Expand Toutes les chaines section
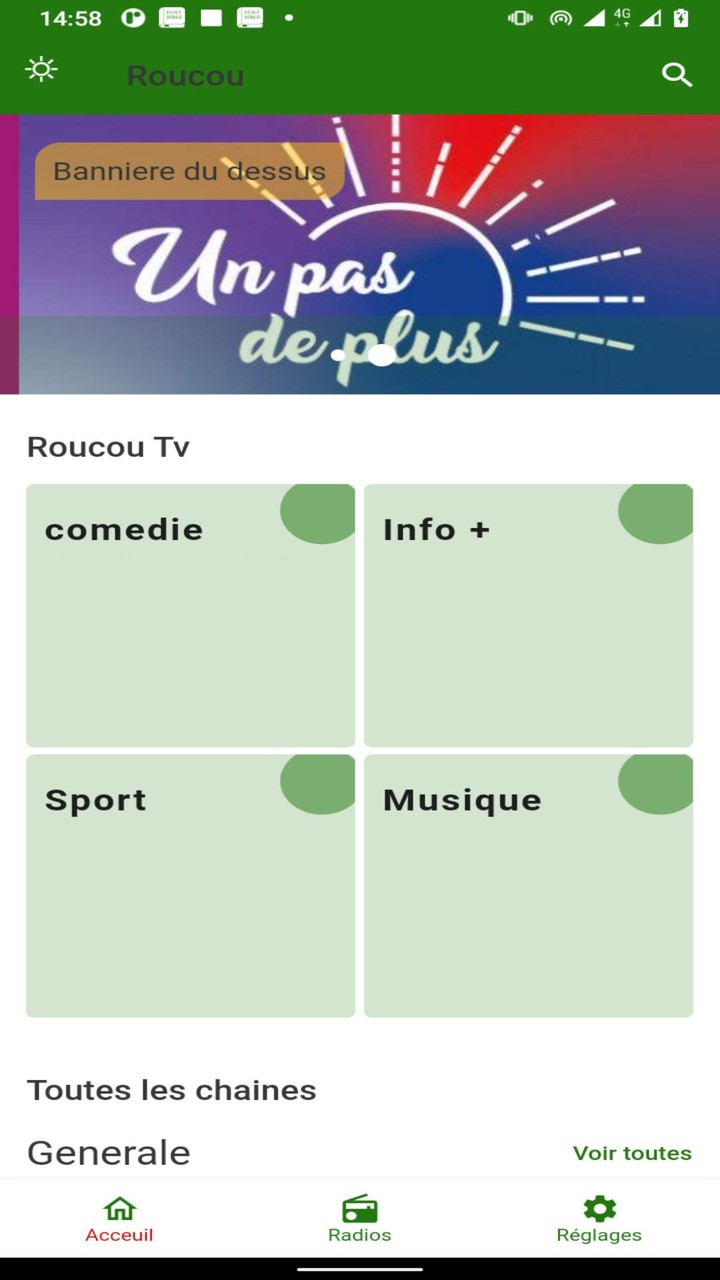Image resolution: width=720 pixels, height=1280 pixels. coord(171,1090)
